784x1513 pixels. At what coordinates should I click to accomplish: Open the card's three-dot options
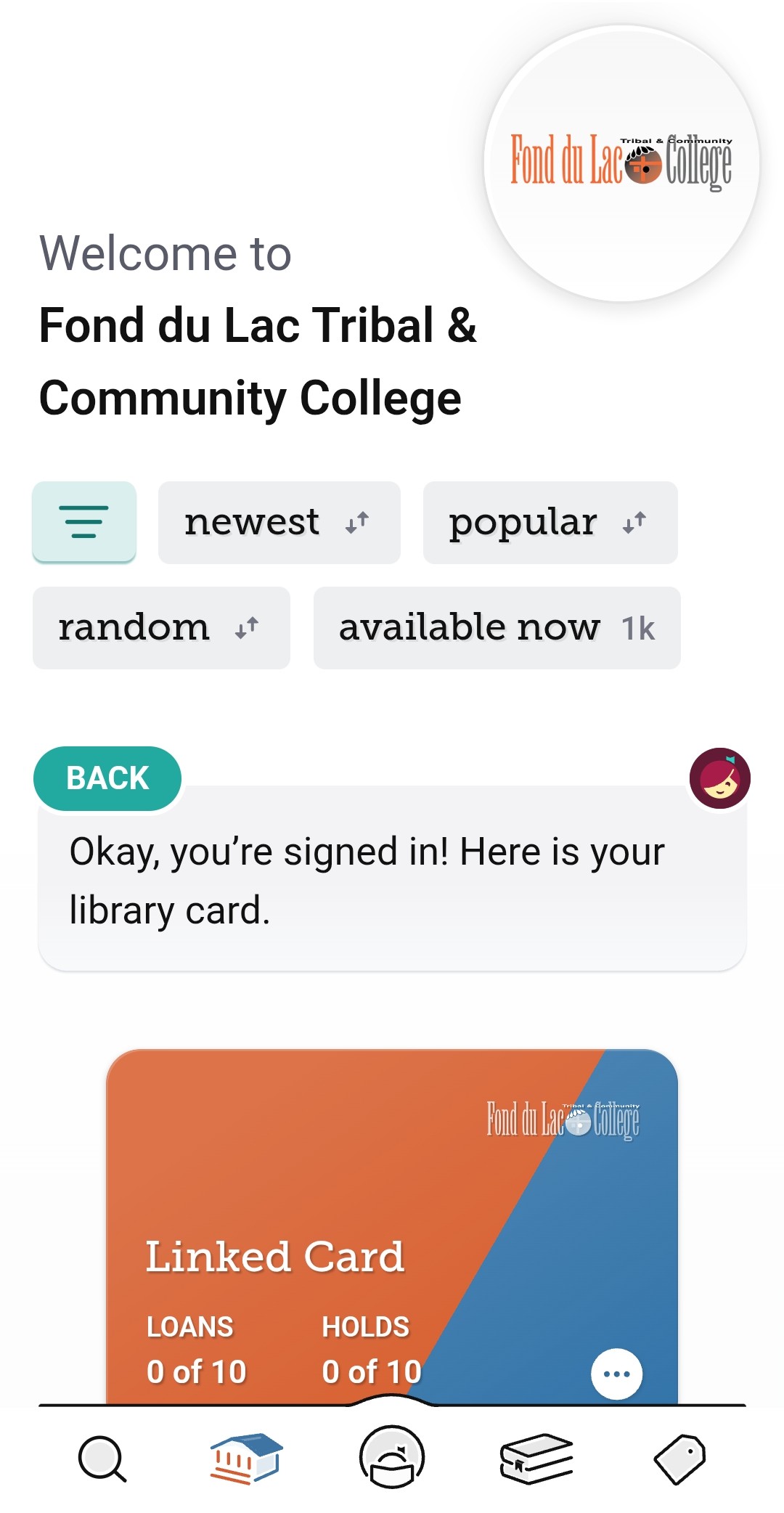(616, 1374)
